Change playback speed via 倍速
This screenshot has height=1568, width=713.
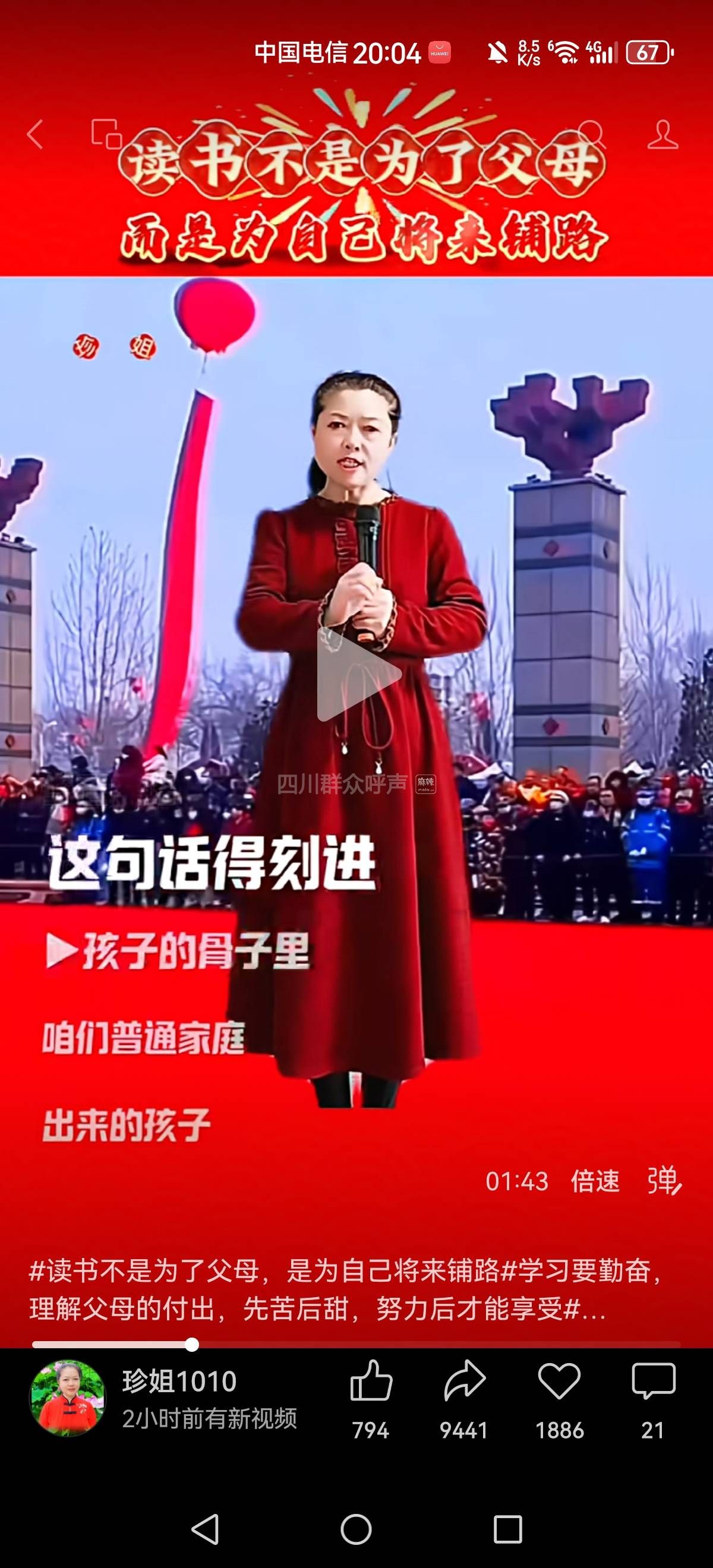pyautogui.click(x=595, y=1181)
